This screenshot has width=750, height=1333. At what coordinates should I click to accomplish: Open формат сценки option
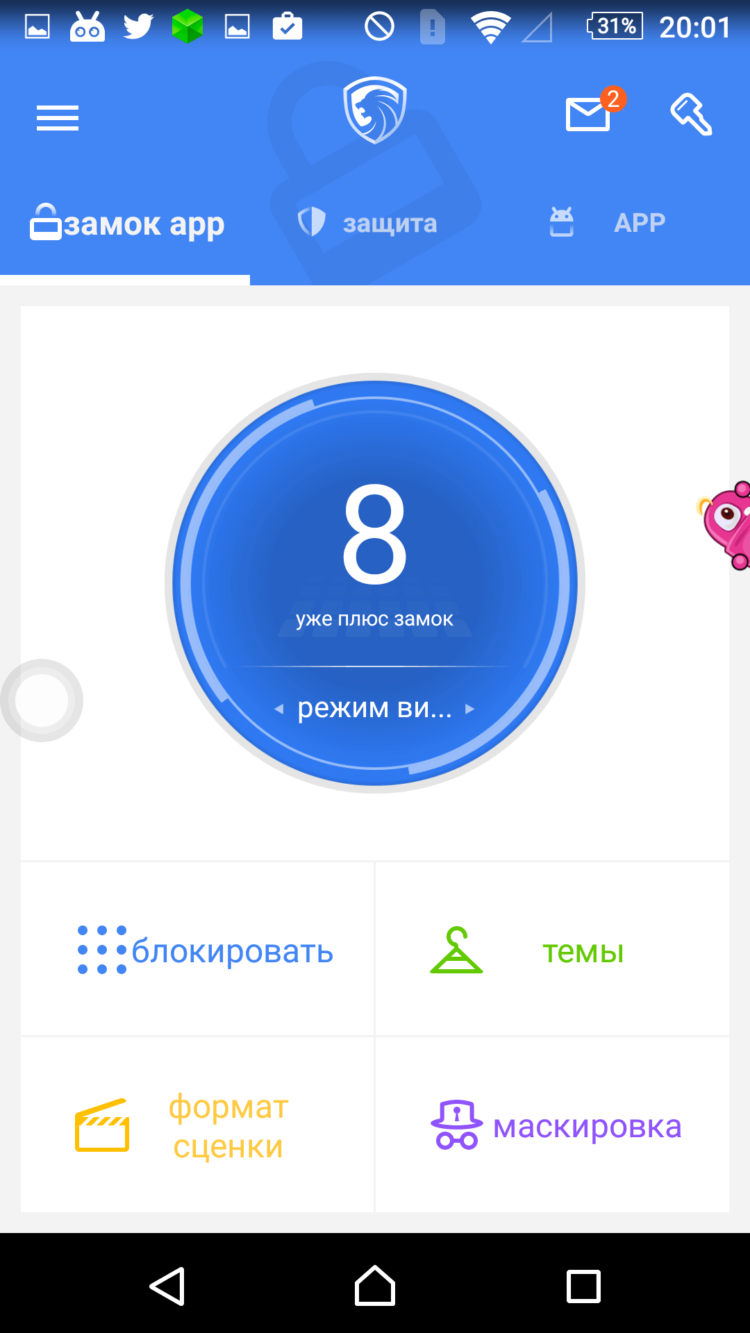tap(198, 1126)
